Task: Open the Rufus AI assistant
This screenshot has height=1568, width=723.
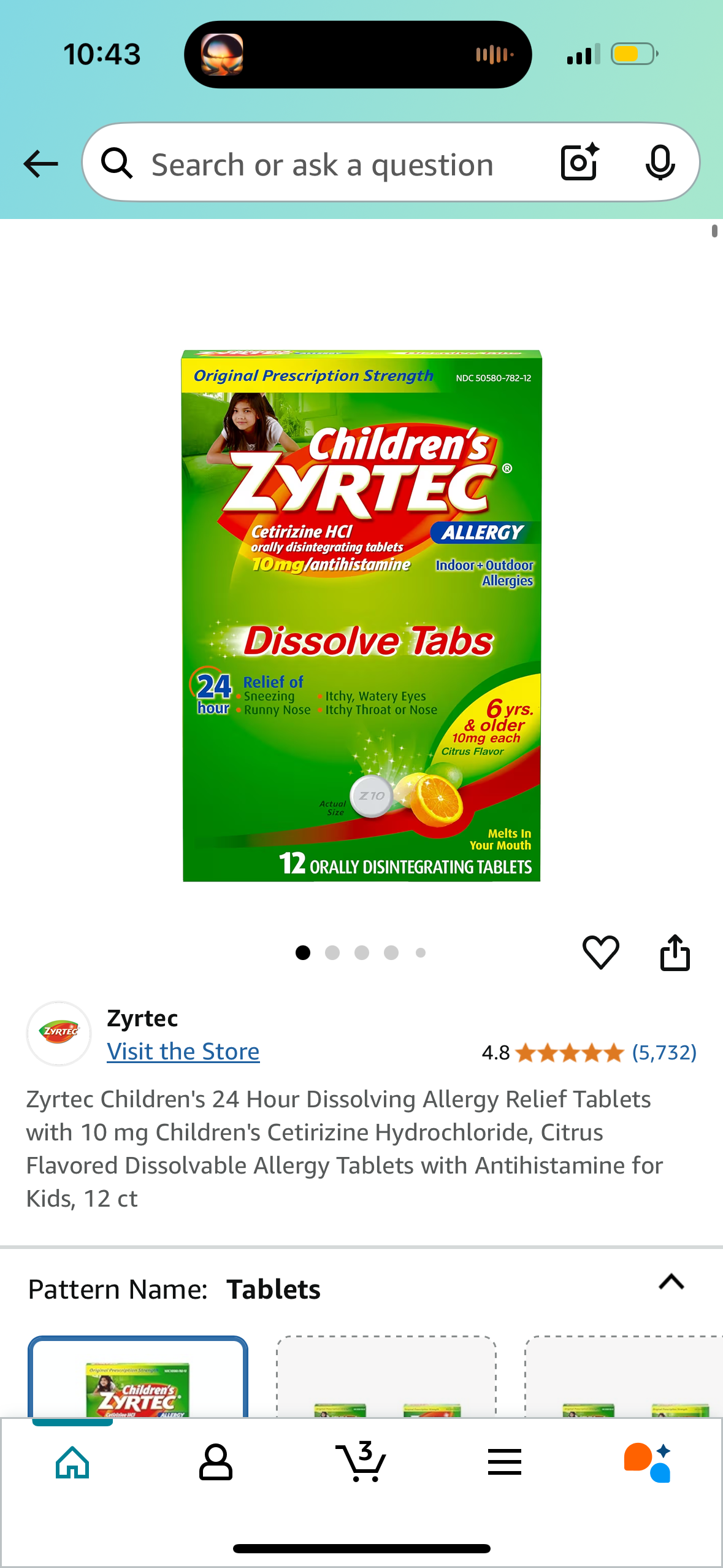Action: click(x=648, y=1462)
